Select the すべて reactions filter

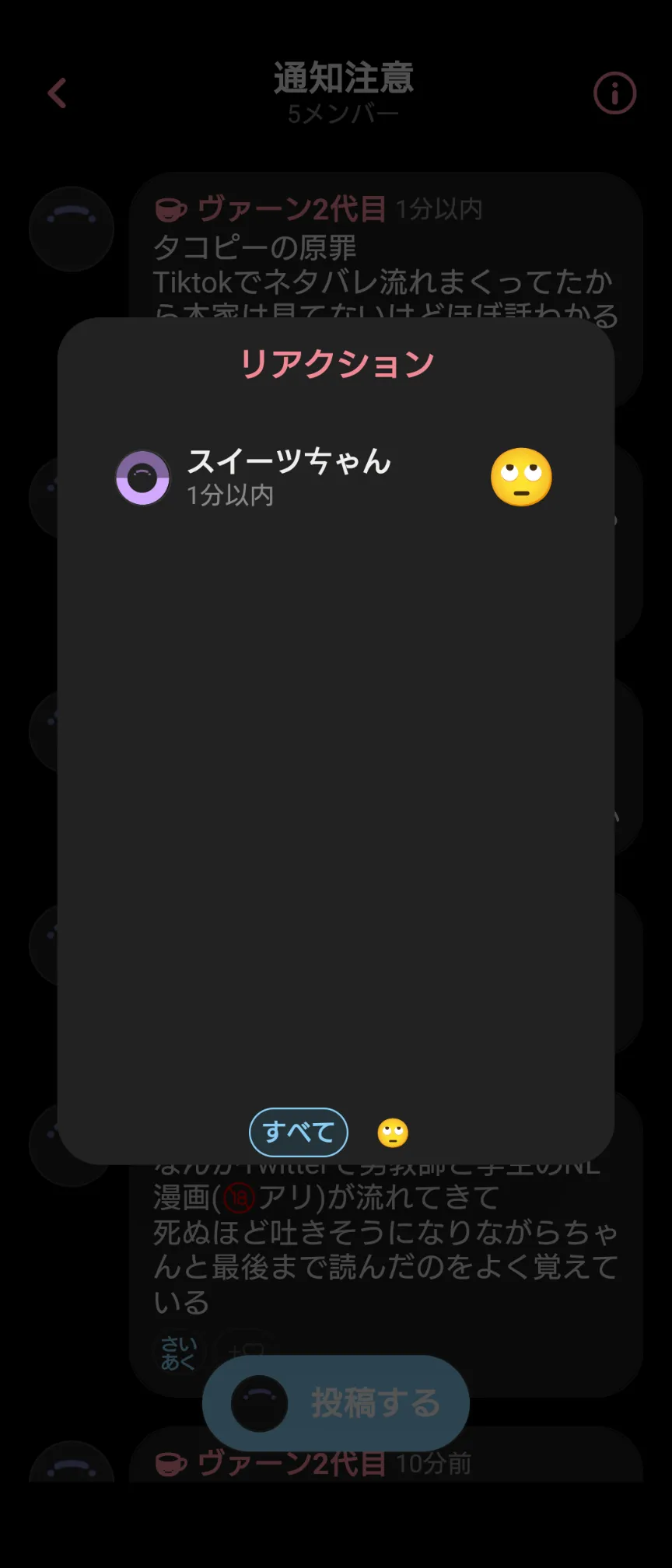click(298, 1132)
